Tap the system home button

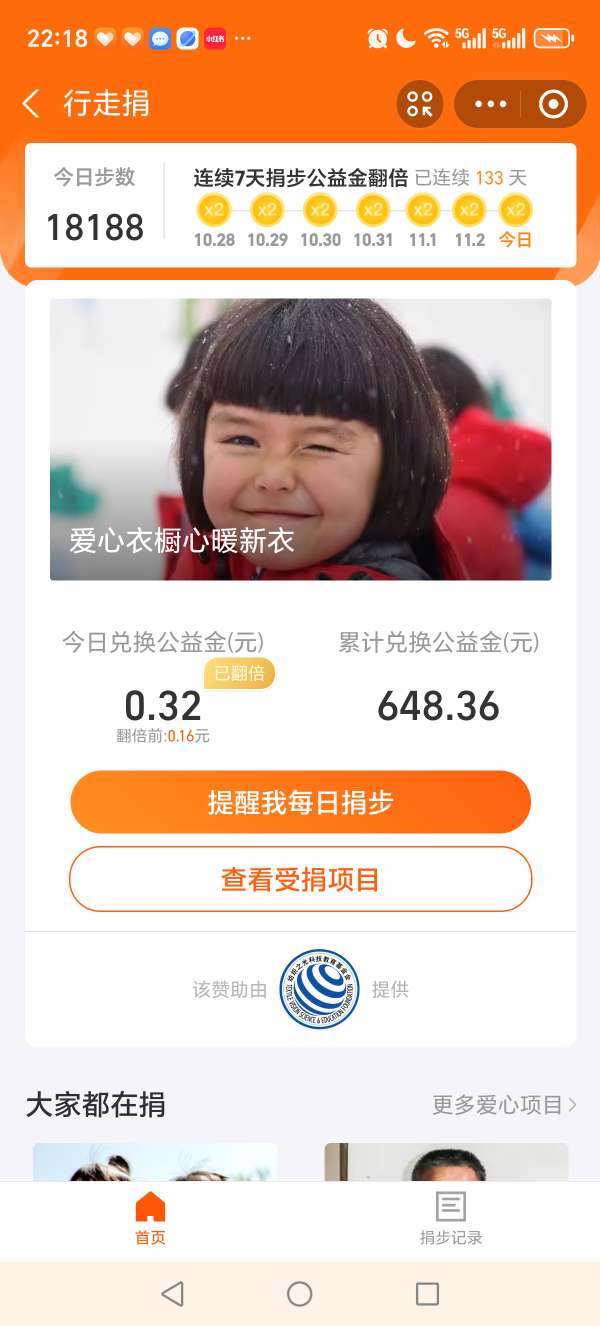point(300,1294)
